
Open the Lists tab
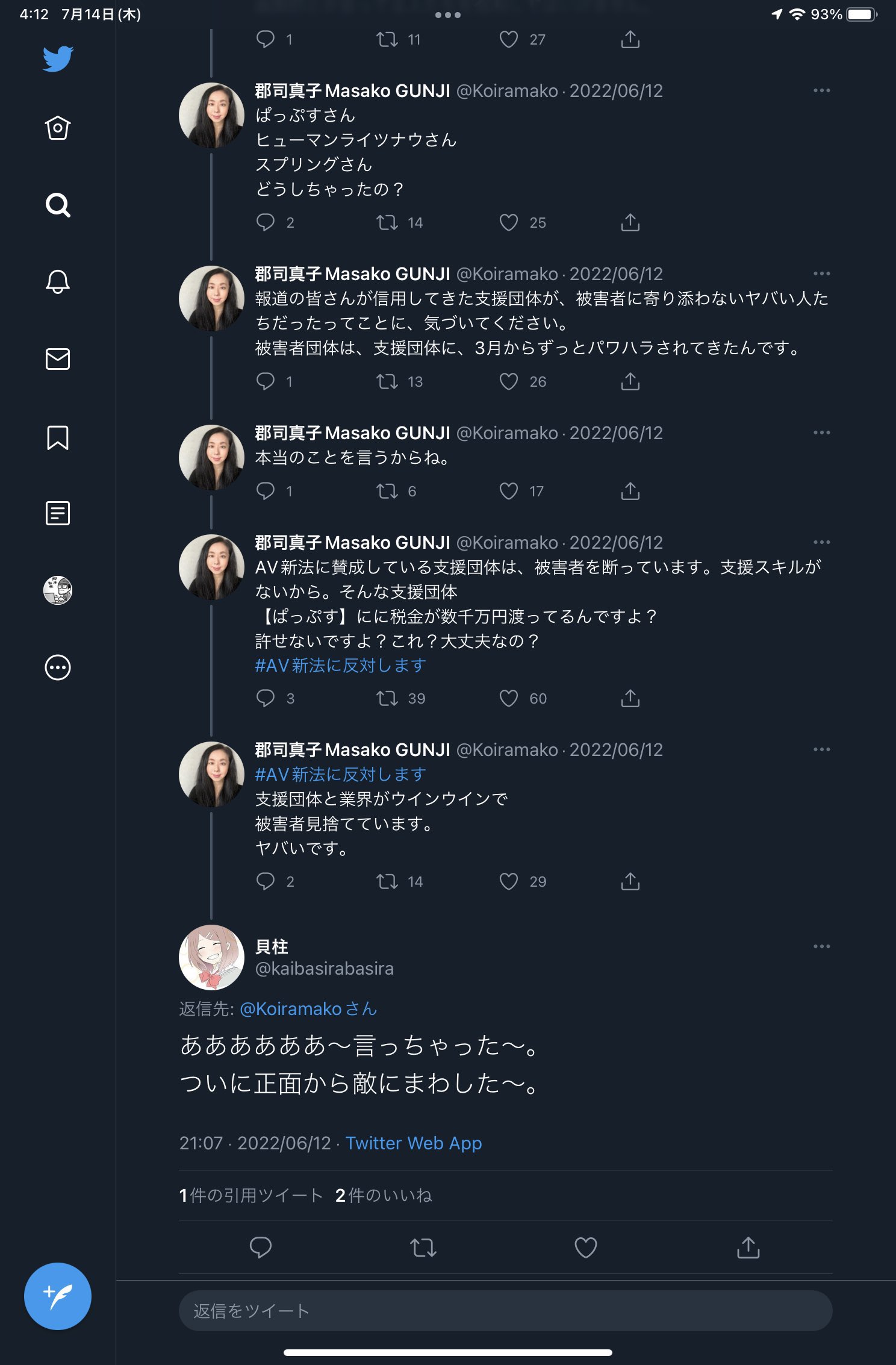[x=58, y=513]
